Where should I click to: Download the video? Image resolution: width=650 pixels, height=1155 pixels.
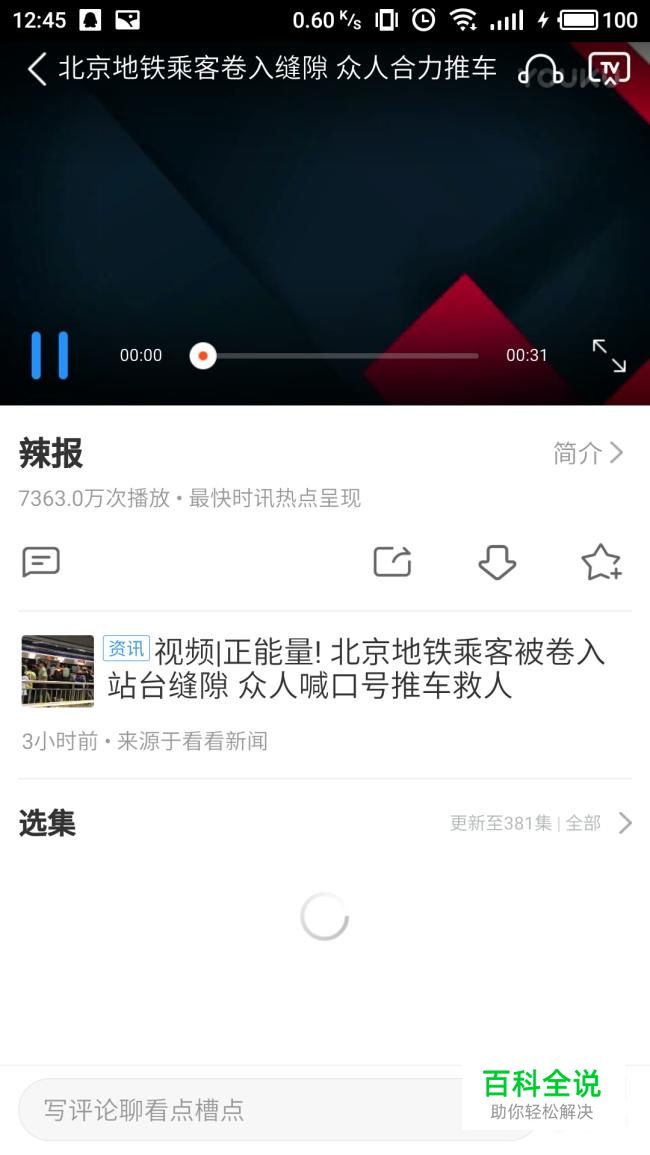click(497, 562)
